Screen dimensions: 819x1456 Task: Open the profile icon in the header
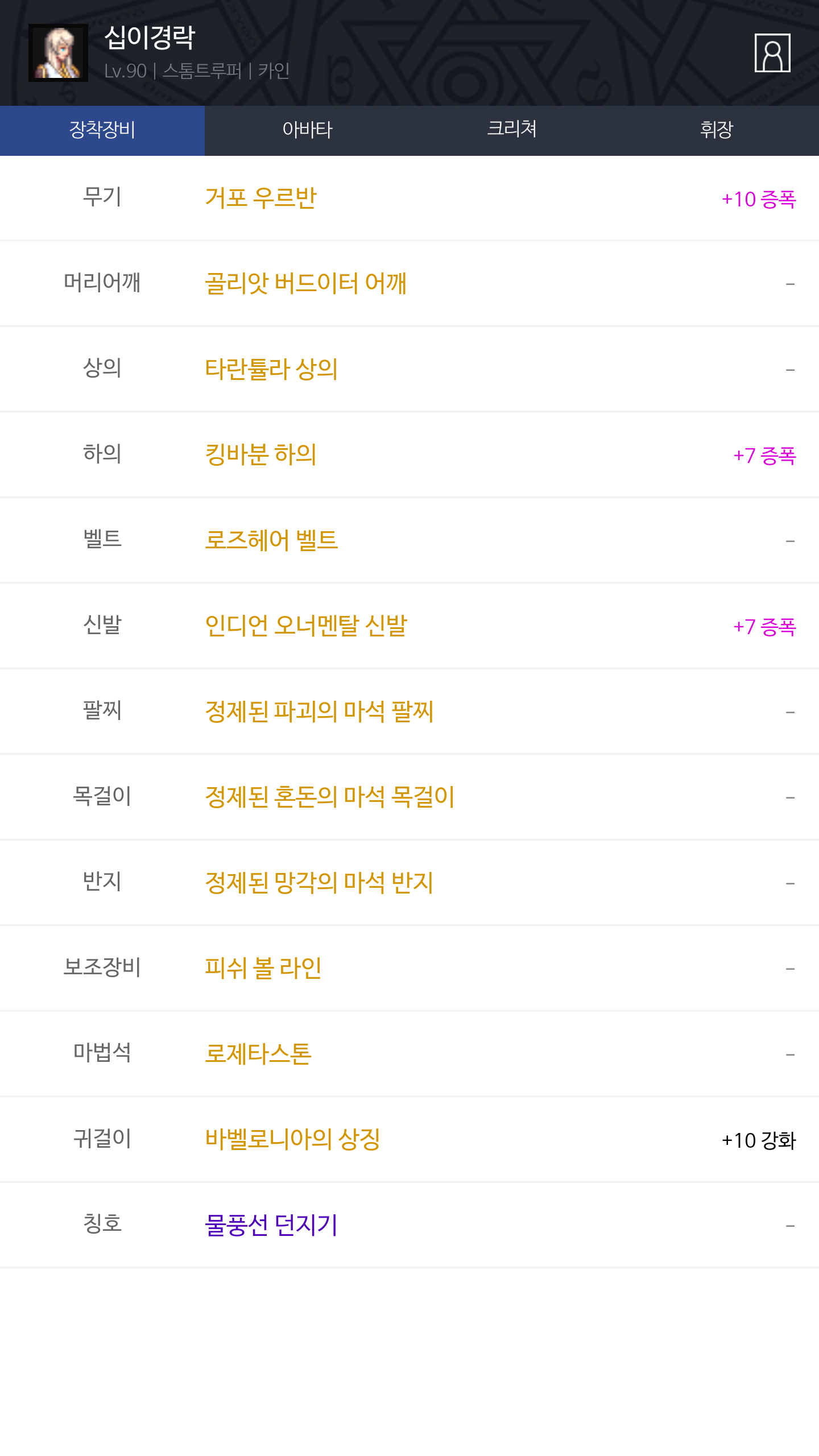pyautogui.click(x=772, y=53)
